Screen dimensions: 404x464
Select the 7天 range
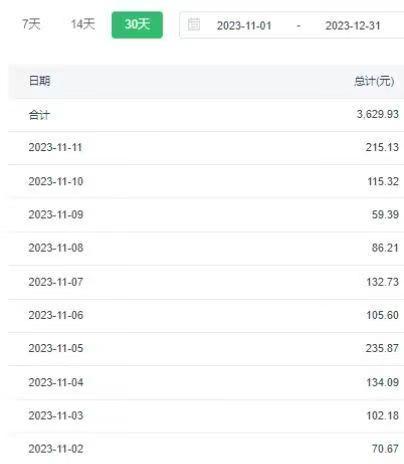click(31, 24)
